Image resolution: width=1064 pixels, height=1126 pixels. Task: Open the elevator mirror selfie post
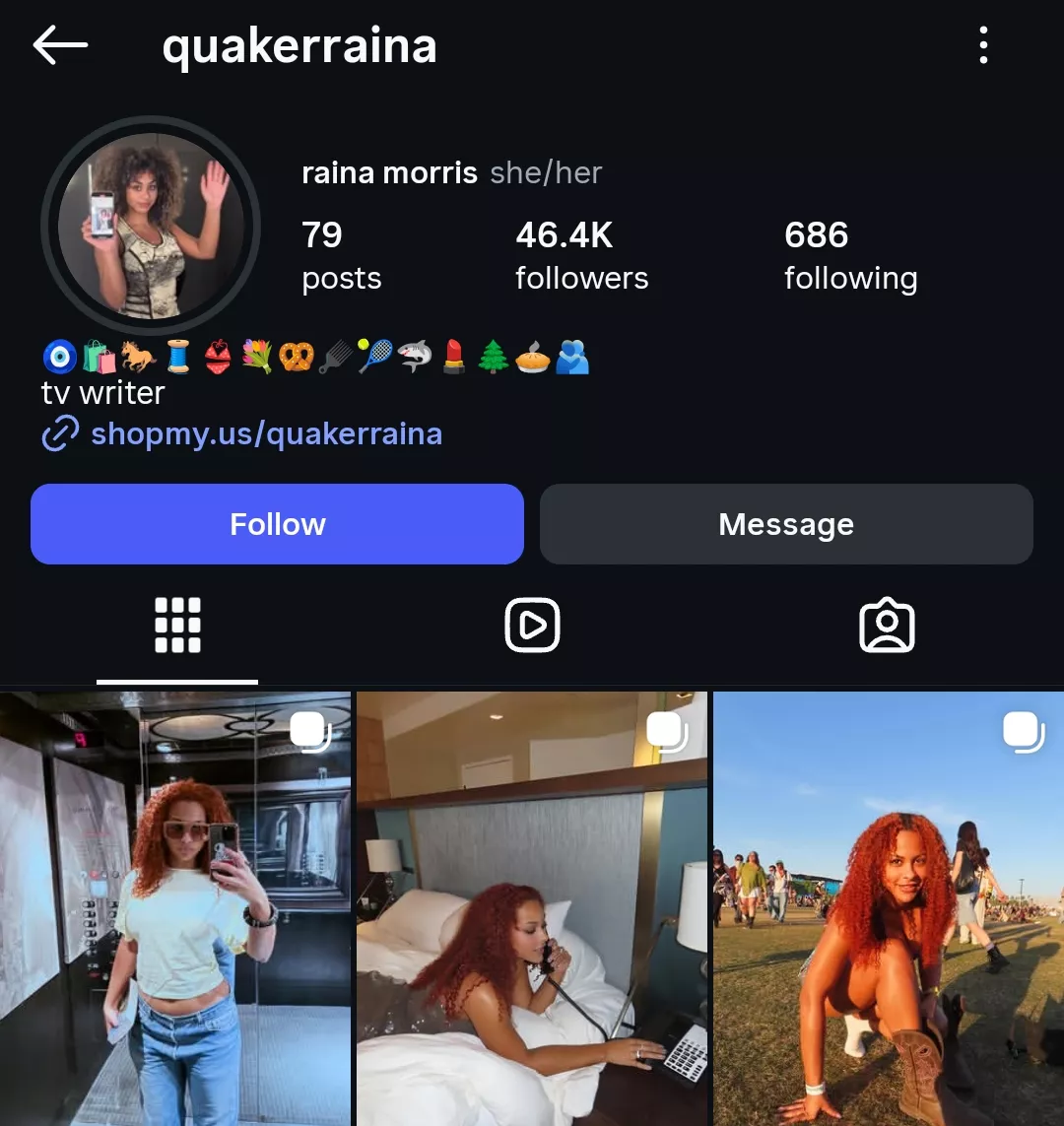[x=175, y=908]
